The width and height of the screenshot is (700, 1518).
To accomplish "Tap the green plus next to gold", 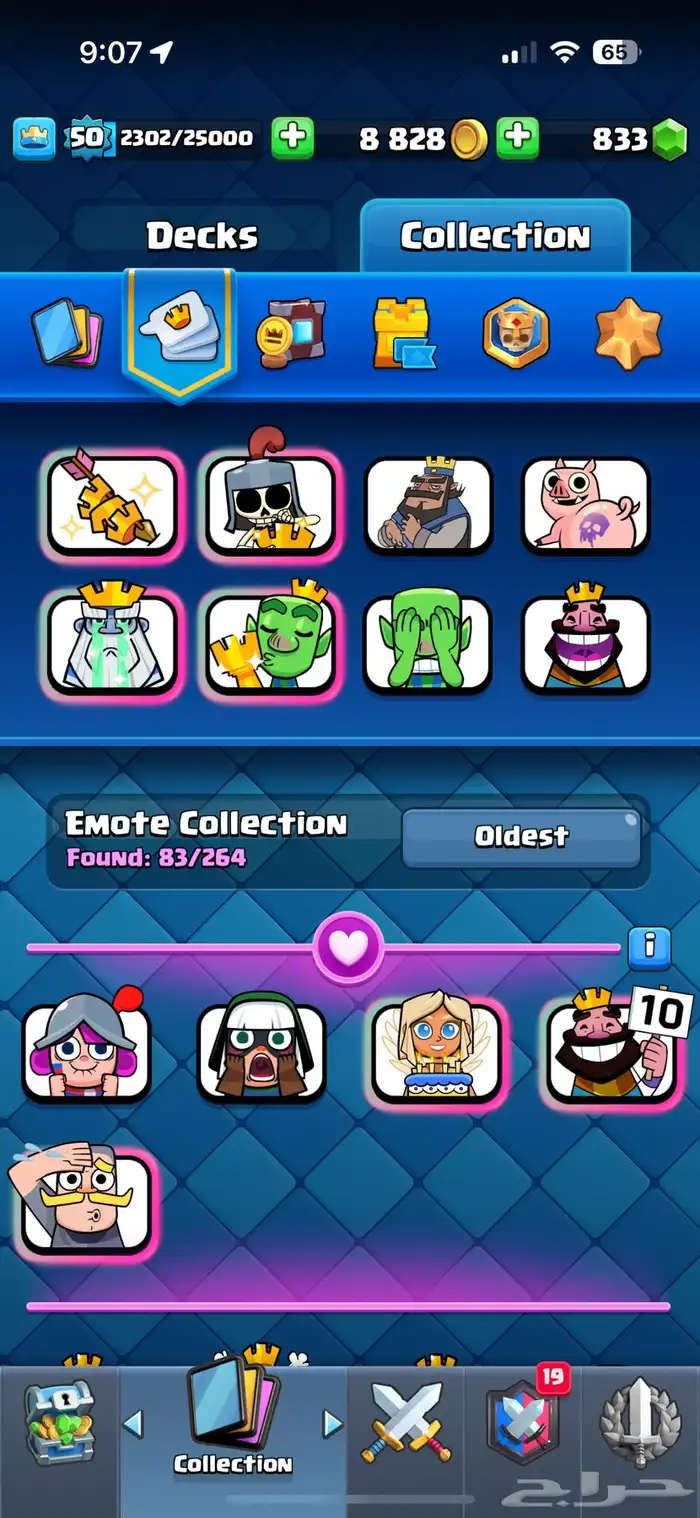I will pyautogui.click(x=517, y=138).
